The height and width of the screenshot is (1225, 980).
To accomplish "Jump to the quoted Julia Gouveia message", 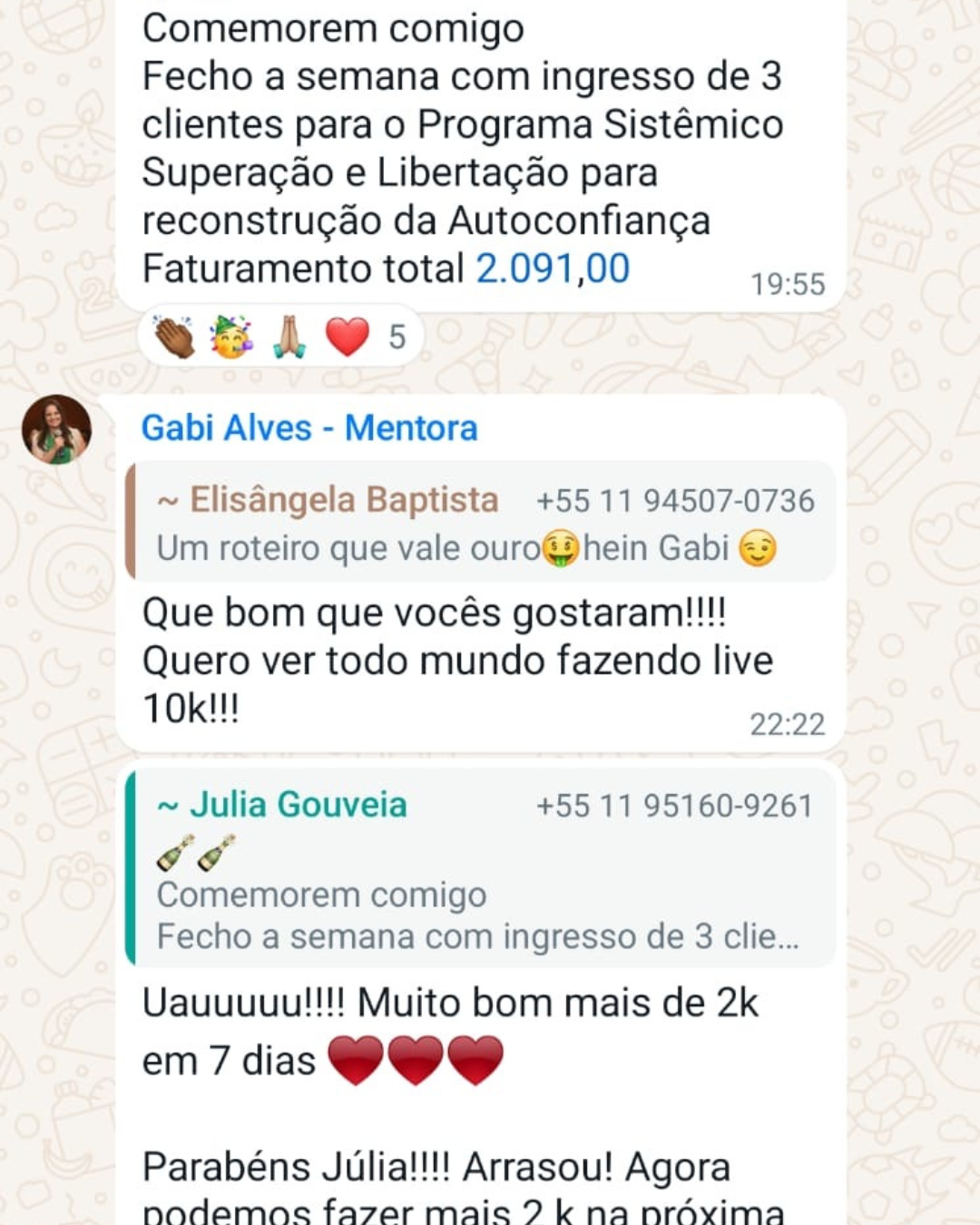I will [x=481, y=868].
